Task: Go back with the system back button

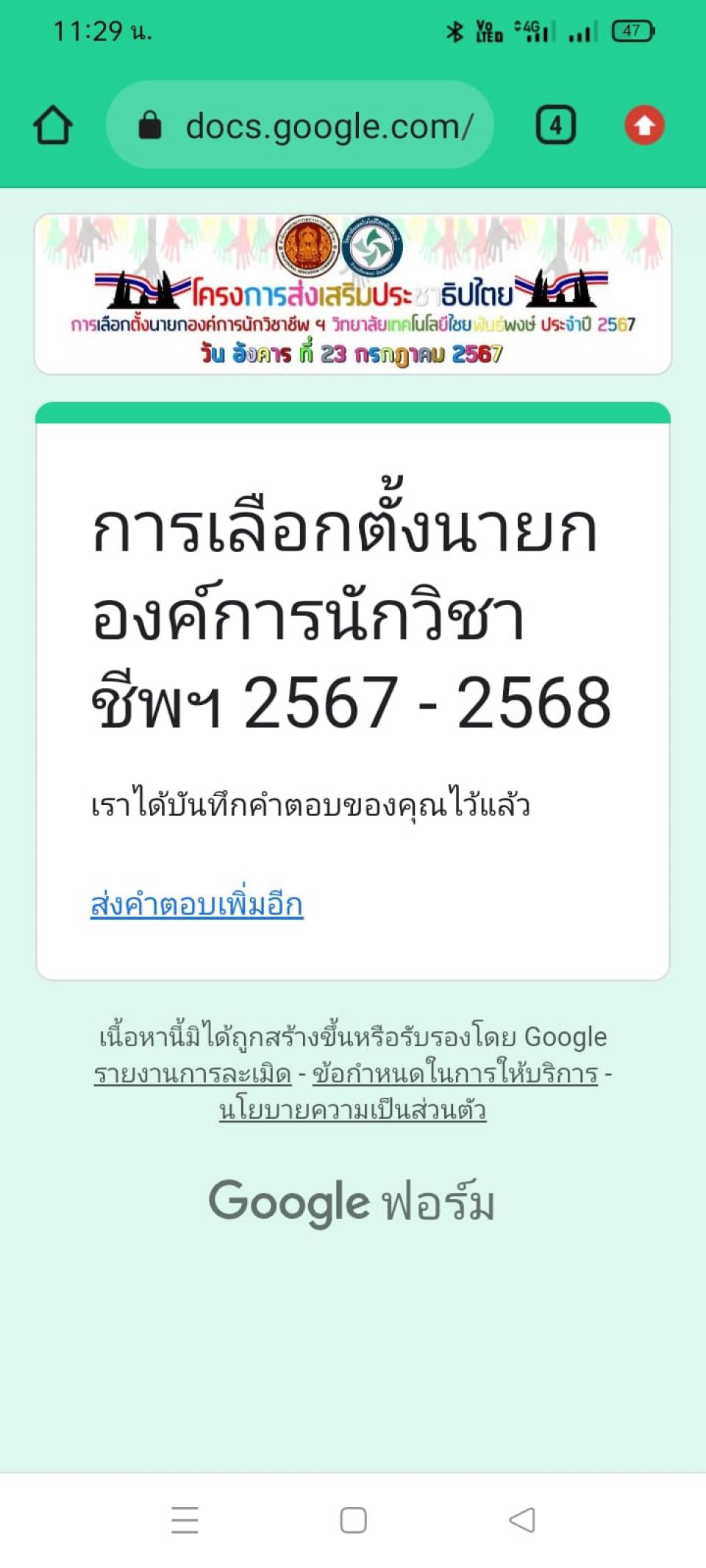Action: pyautogui.click(x=521, y=1519)
